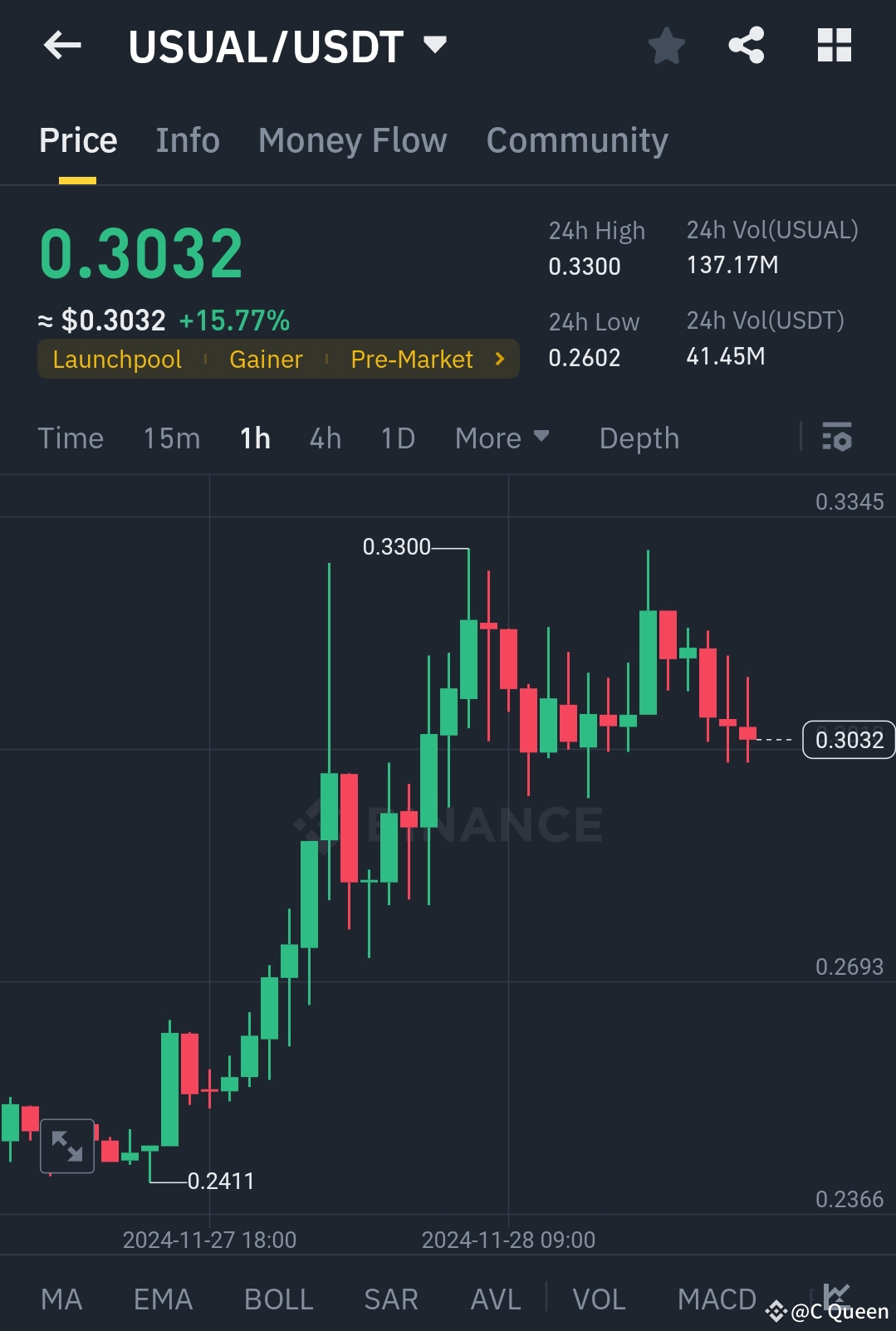Image resolution: width=896 pixels, height=1331 pixels.
Task: Enable the SAR indicator
Action: point(390,1298)
